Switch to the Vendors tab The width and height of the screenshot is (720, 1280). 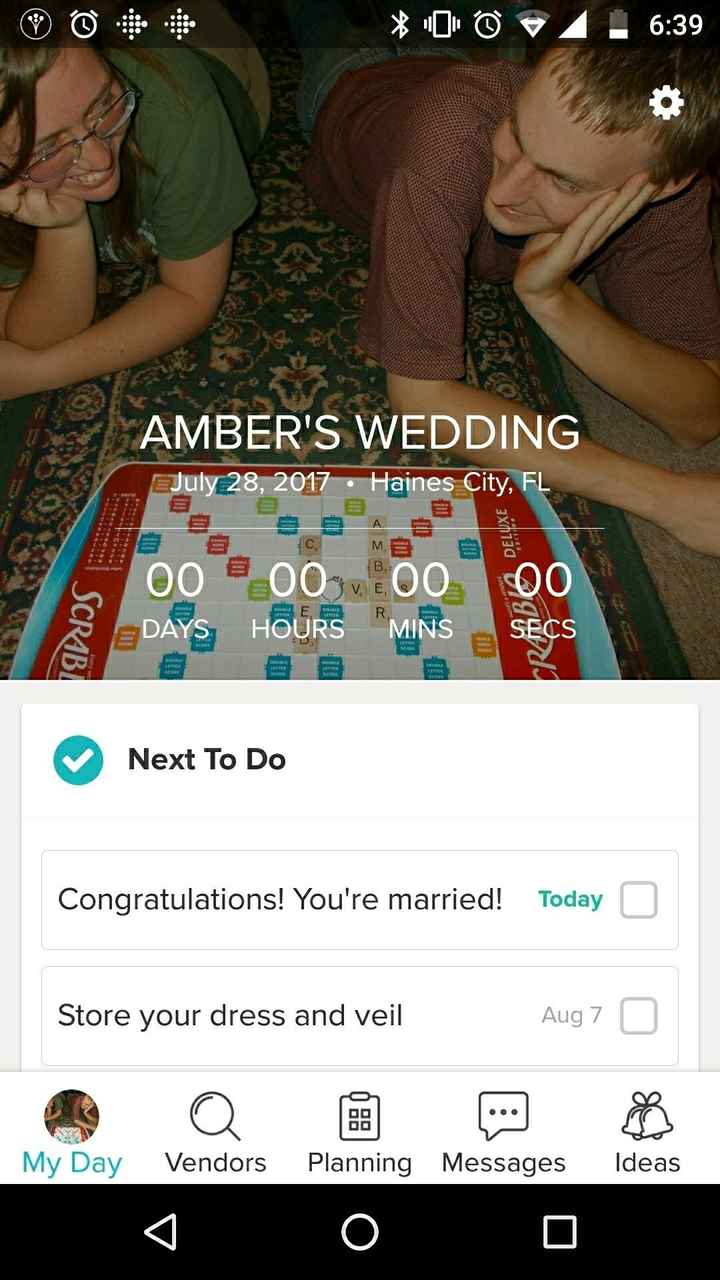point(216,1133)
